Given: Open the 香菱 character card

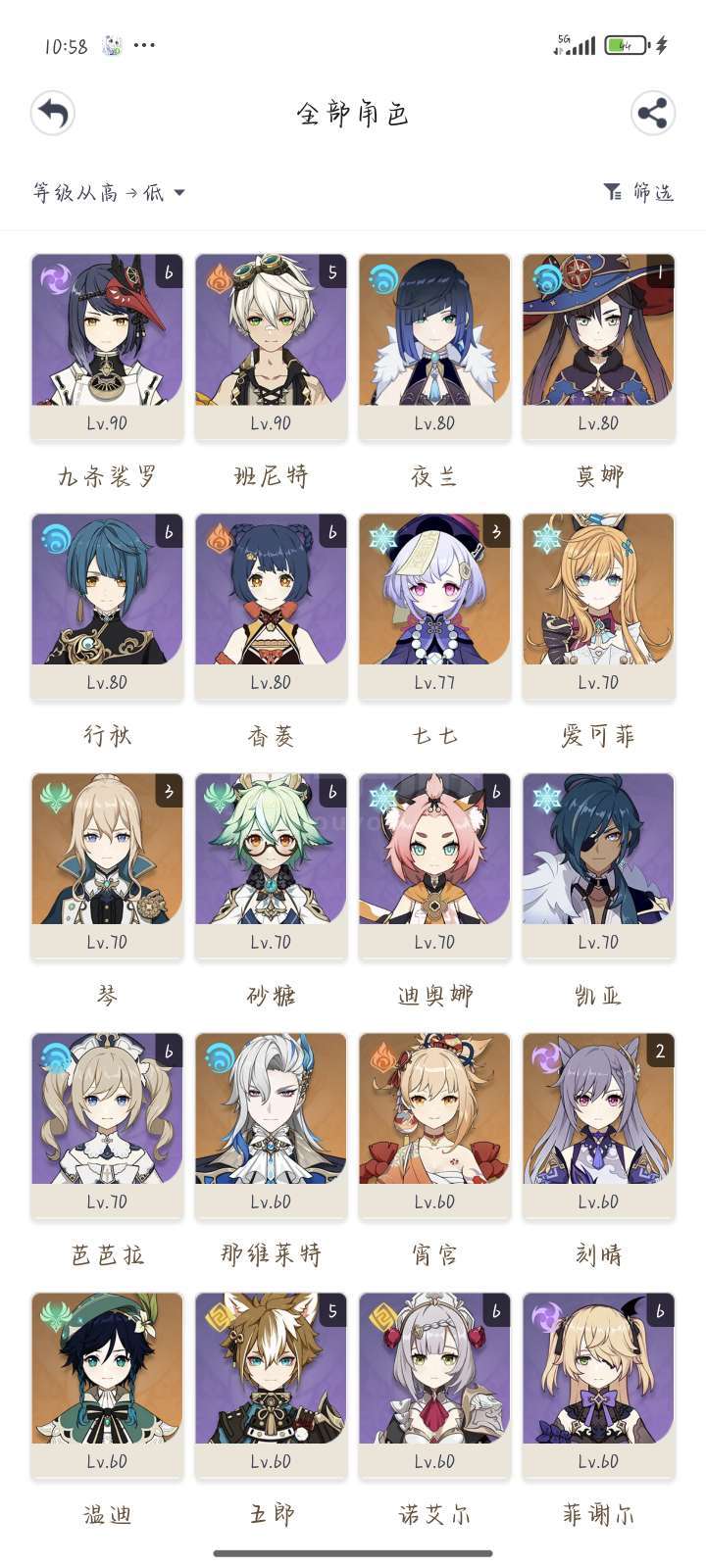Looking at the screenshot, I should point(271,605).
